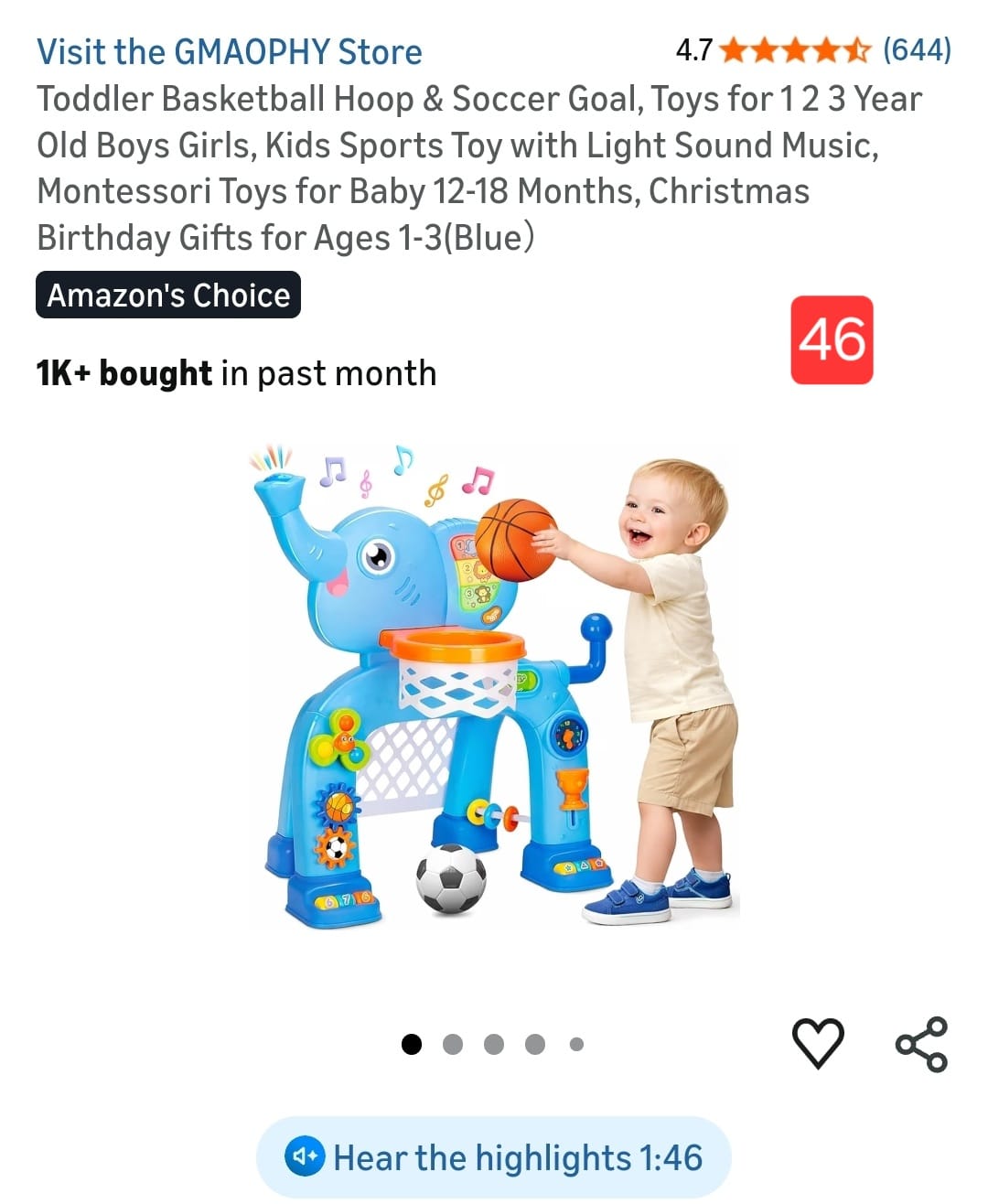
Task: Play Hear the highlights audio
Action: pyautogui.click(x=494, y=1157)
